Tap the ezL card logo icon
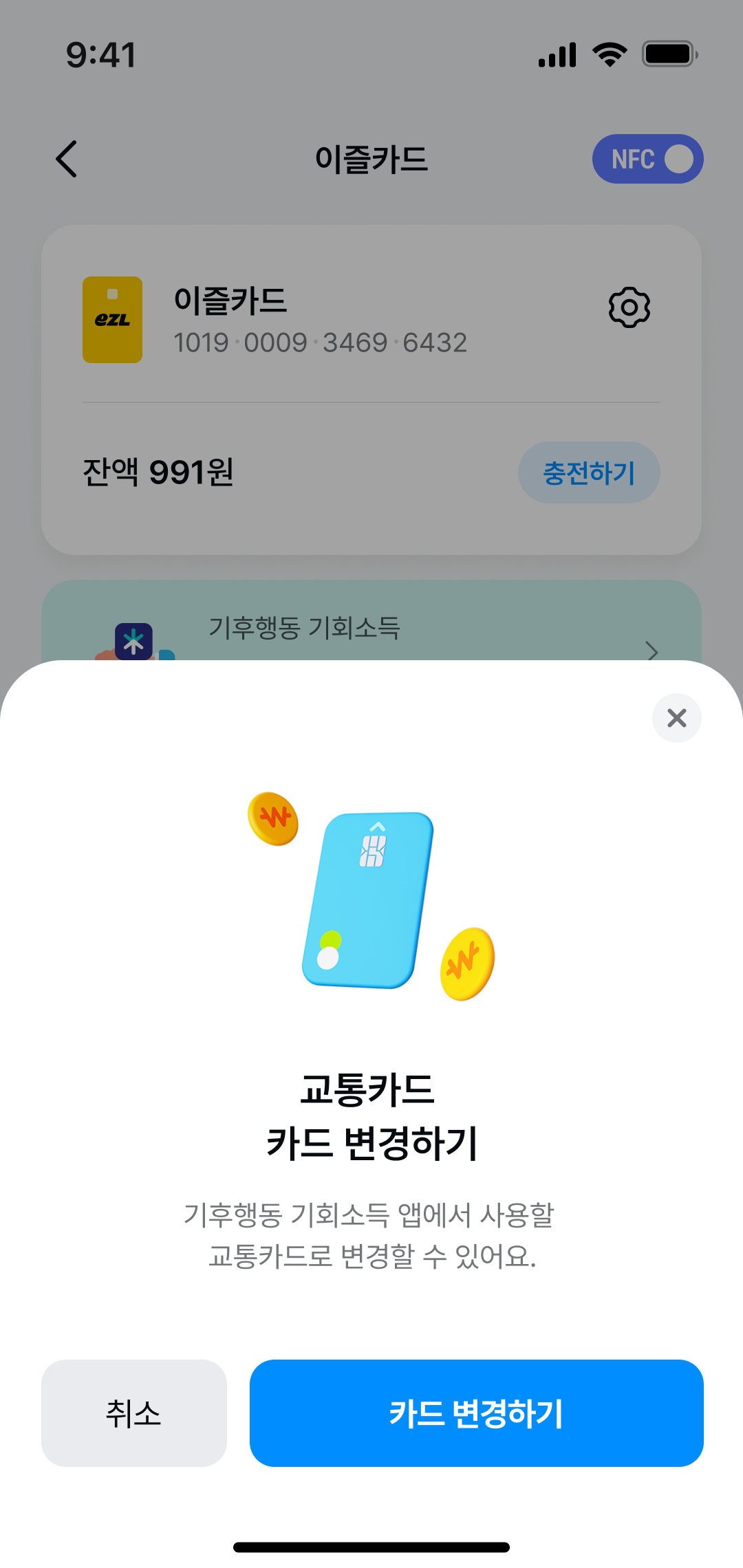 112,319
